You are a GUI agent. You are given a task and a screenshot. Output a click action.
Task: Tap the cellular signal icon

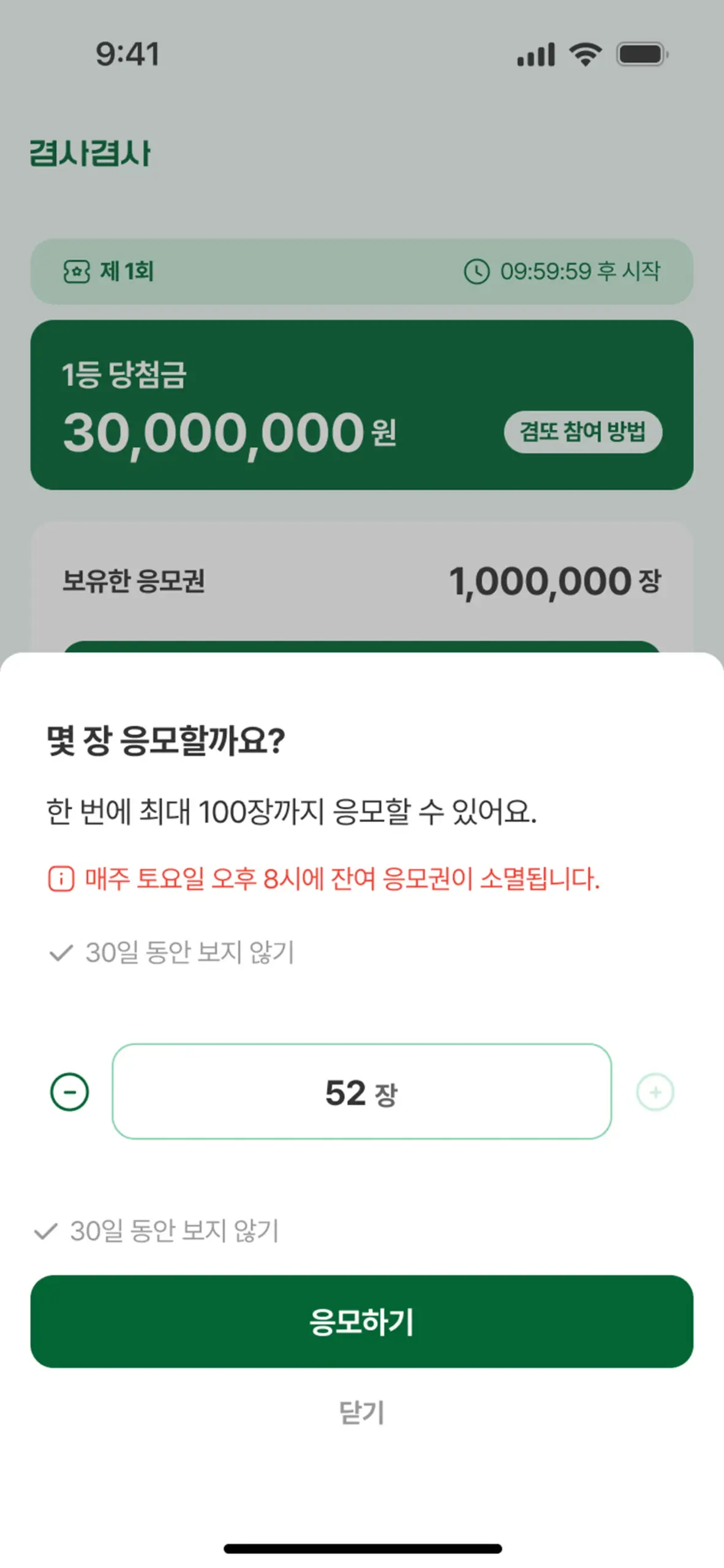(x=537, y=55)
